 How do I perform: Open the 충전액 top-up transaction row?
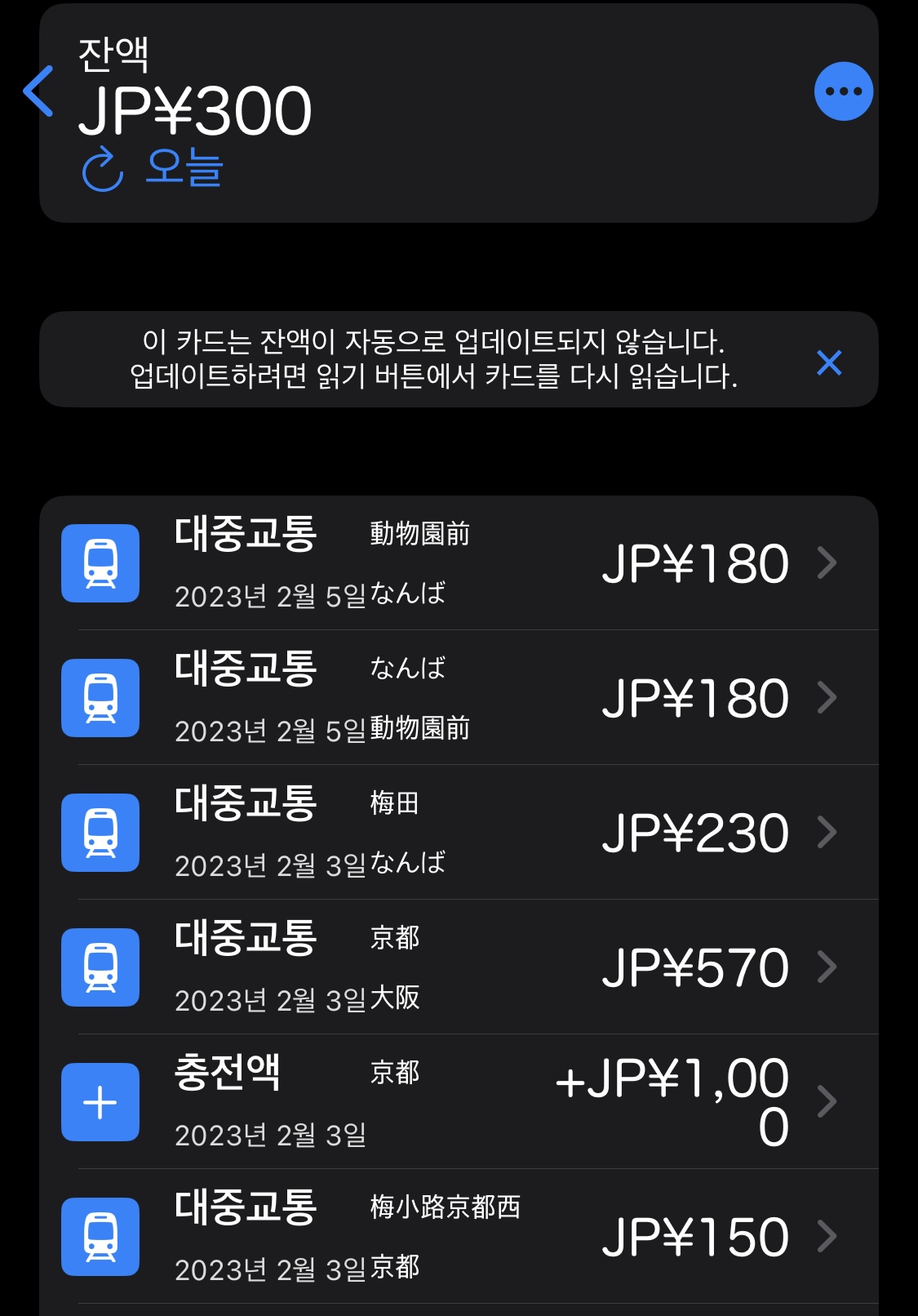click(x=457, y=1104)
